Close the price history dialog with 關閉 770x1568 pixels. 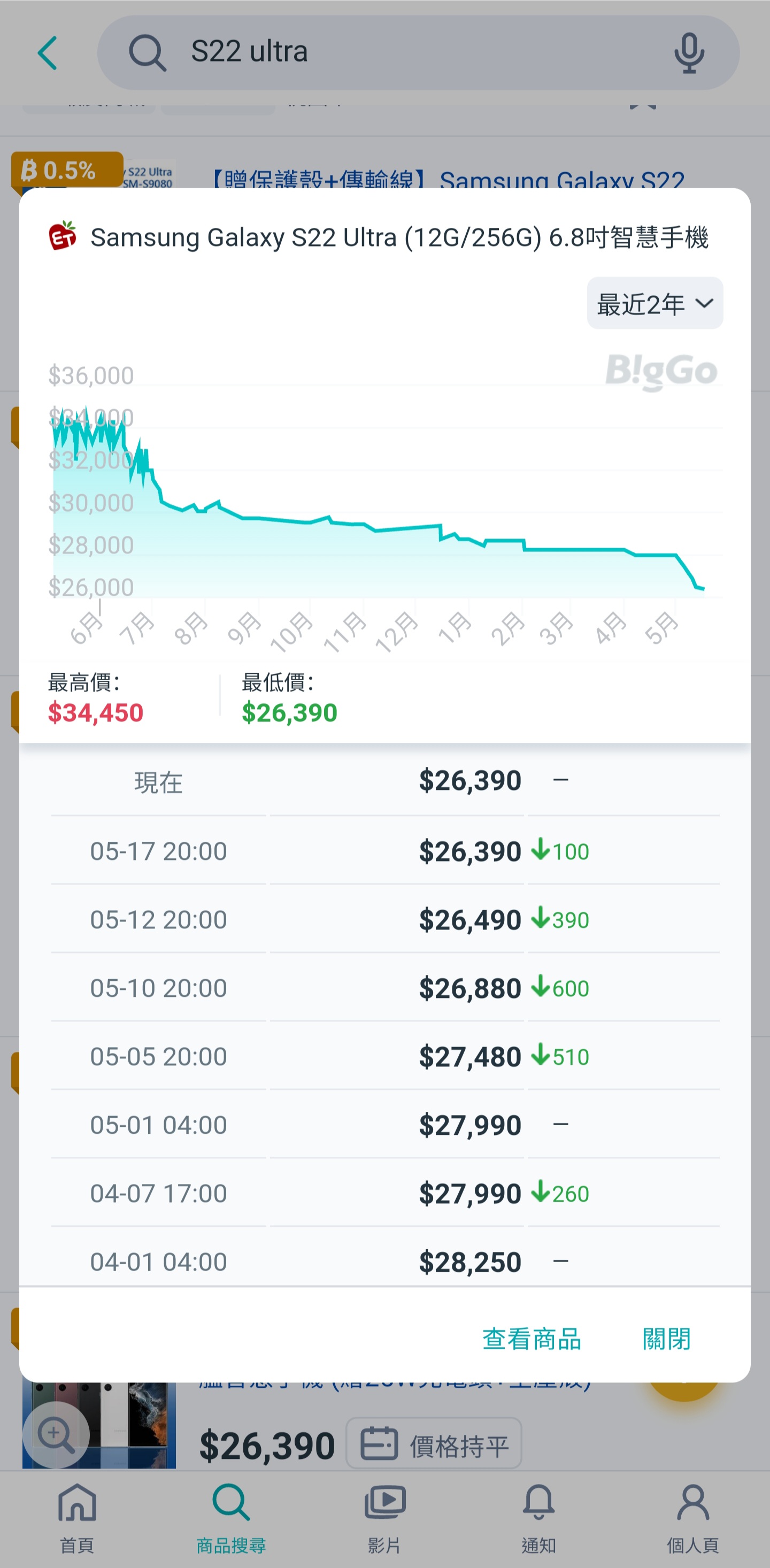click(x=666, y=1339)
